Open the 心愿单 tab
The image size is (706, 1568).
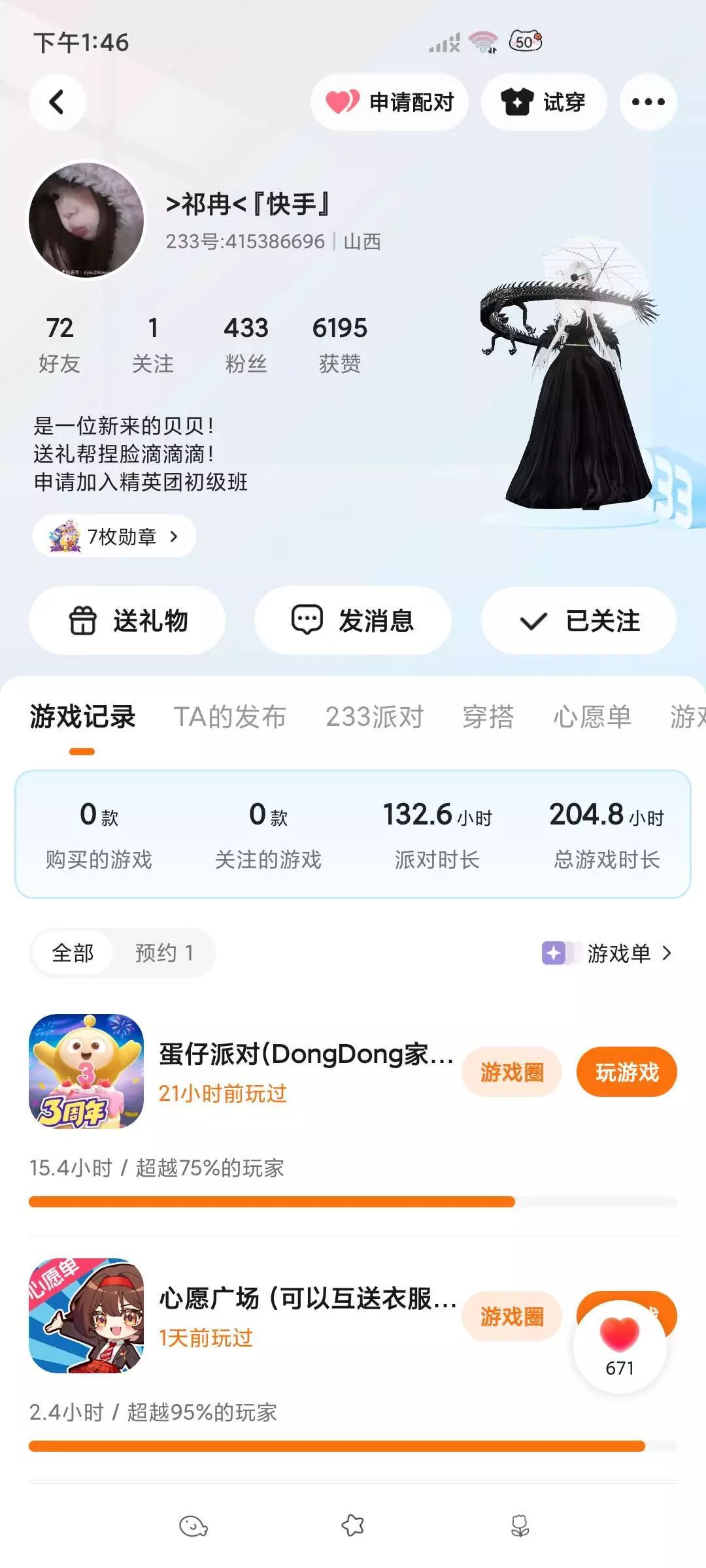pos(592,717)
